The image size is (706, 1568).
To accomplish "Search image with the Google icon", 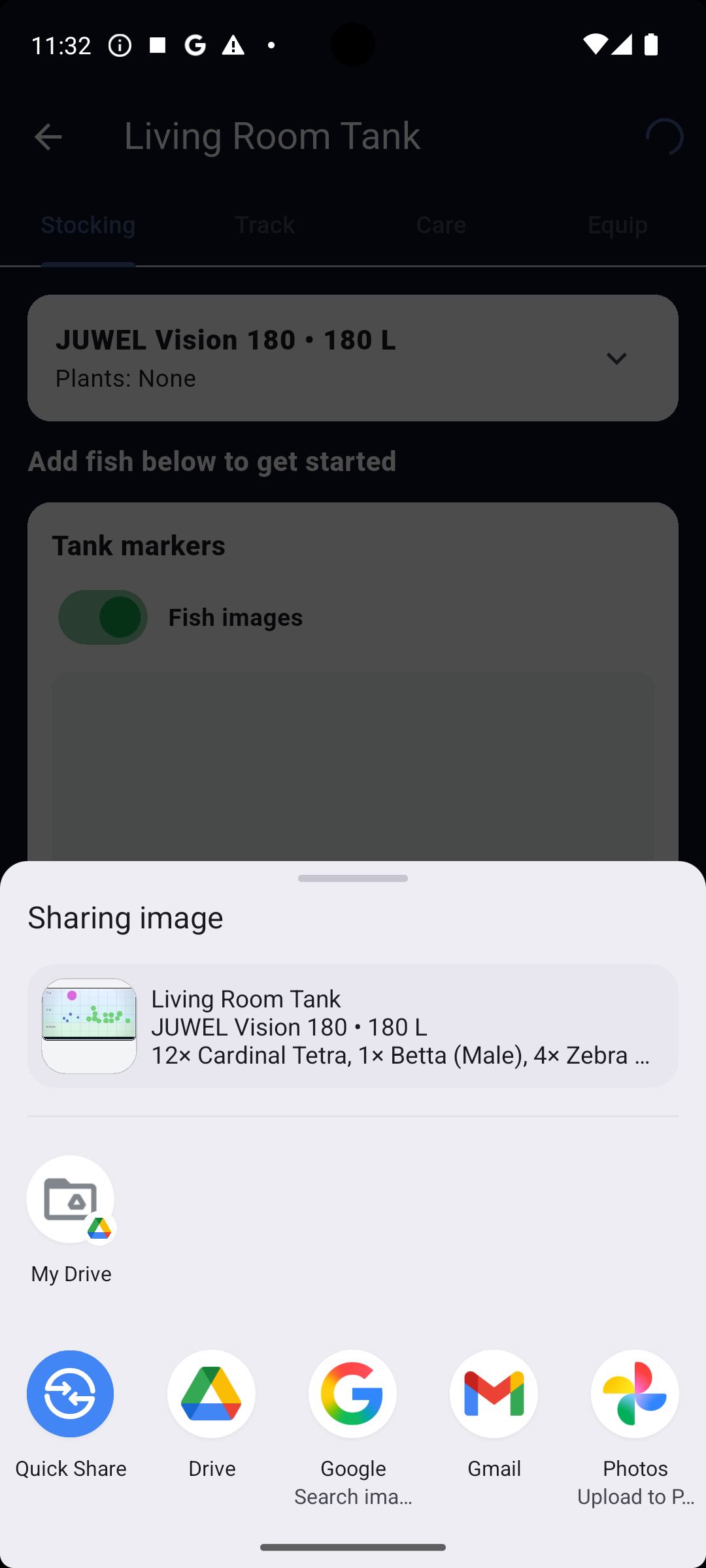I will pos(352,1394).
